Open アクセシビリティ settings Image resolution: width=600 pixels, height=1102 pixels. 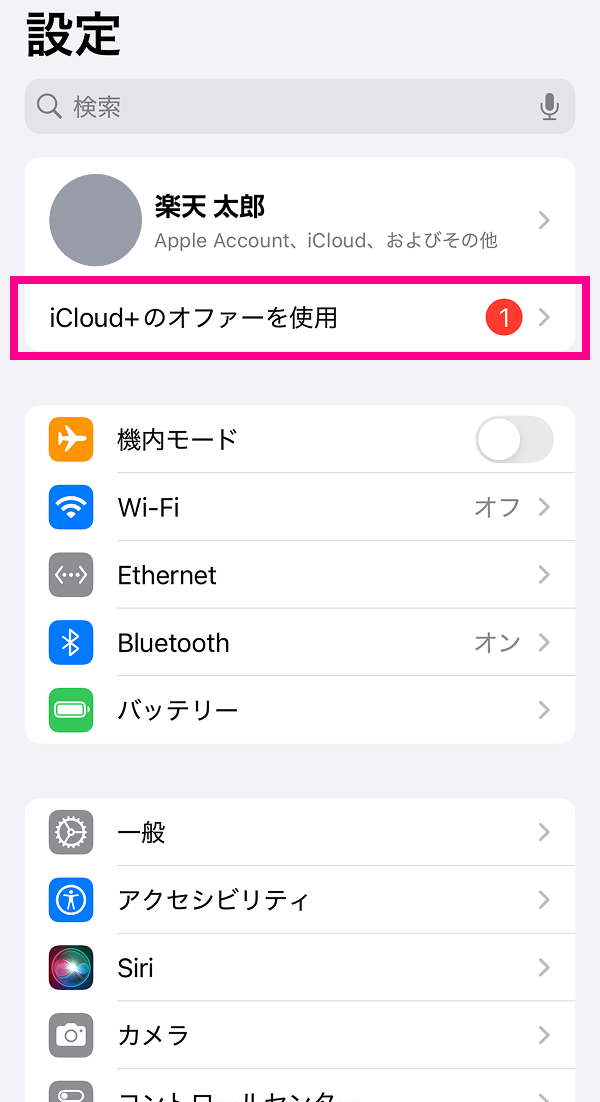300,900
